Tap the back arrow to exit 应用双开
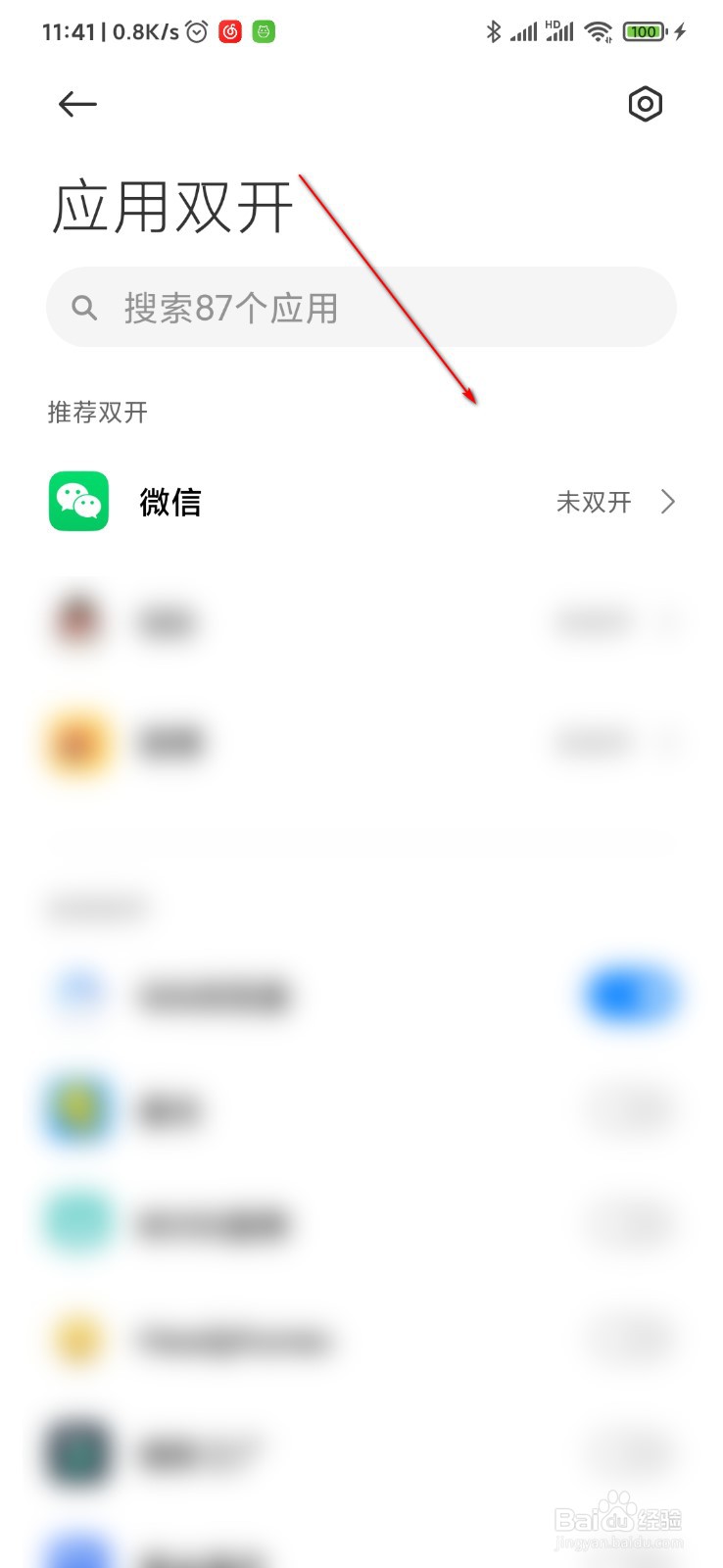This screenshot has height=1568, width=723. coord(77,103)
